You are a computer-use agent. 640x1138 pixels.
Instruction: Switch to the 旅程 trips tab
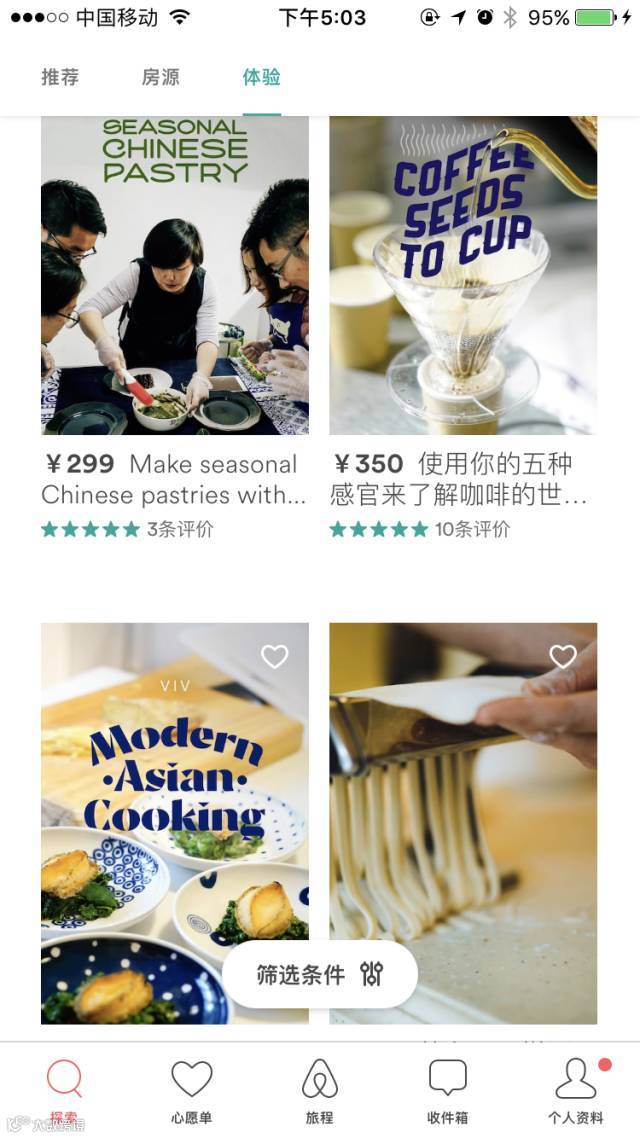[x=319, y=1090]
